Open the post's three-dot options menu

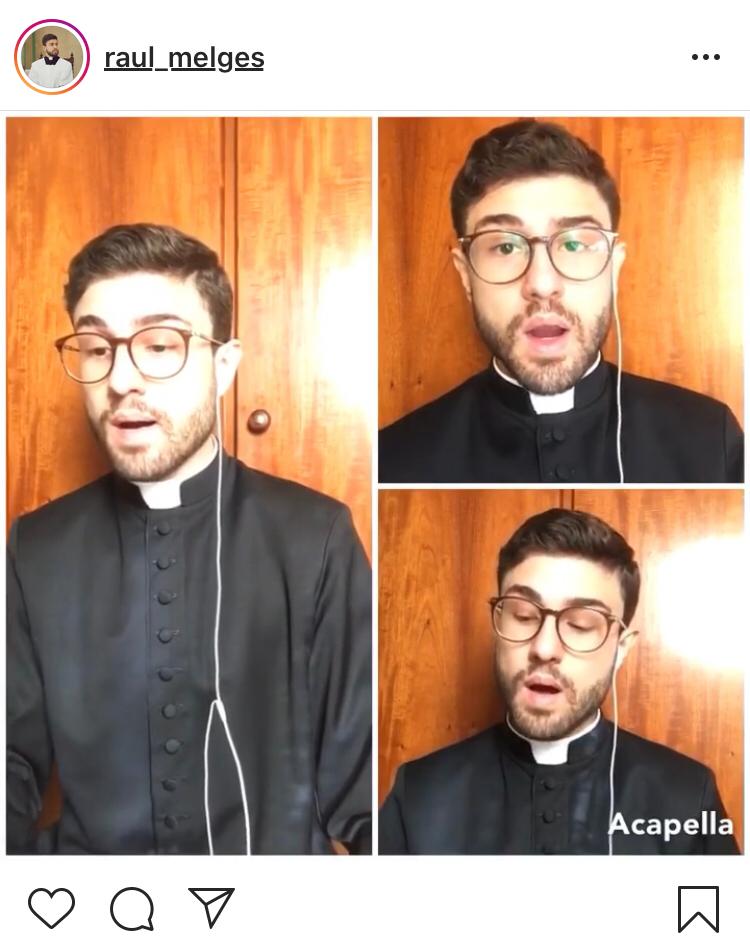coord(705,58)
